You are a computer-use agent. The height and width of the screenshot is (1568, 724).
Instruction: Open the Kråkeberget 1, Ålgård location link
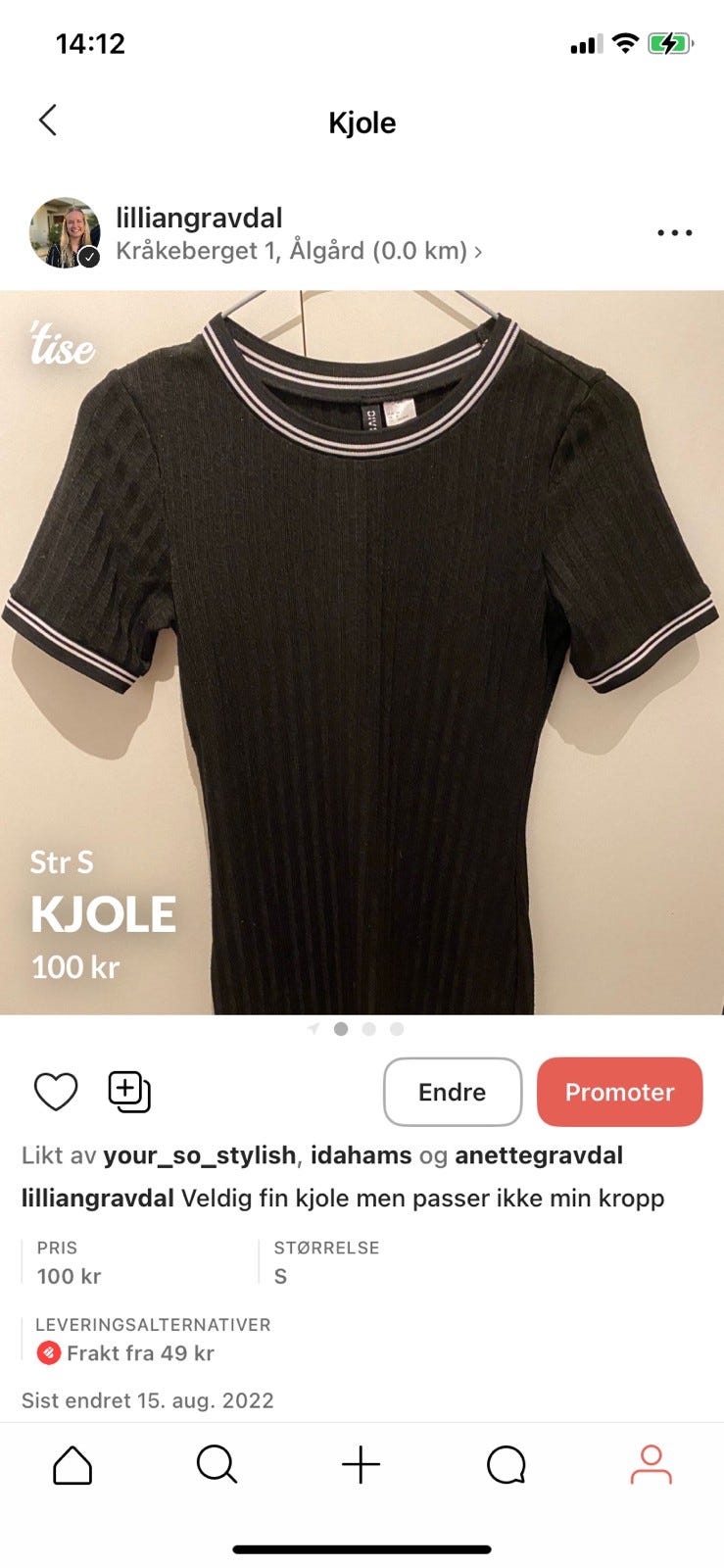point(298,251)
